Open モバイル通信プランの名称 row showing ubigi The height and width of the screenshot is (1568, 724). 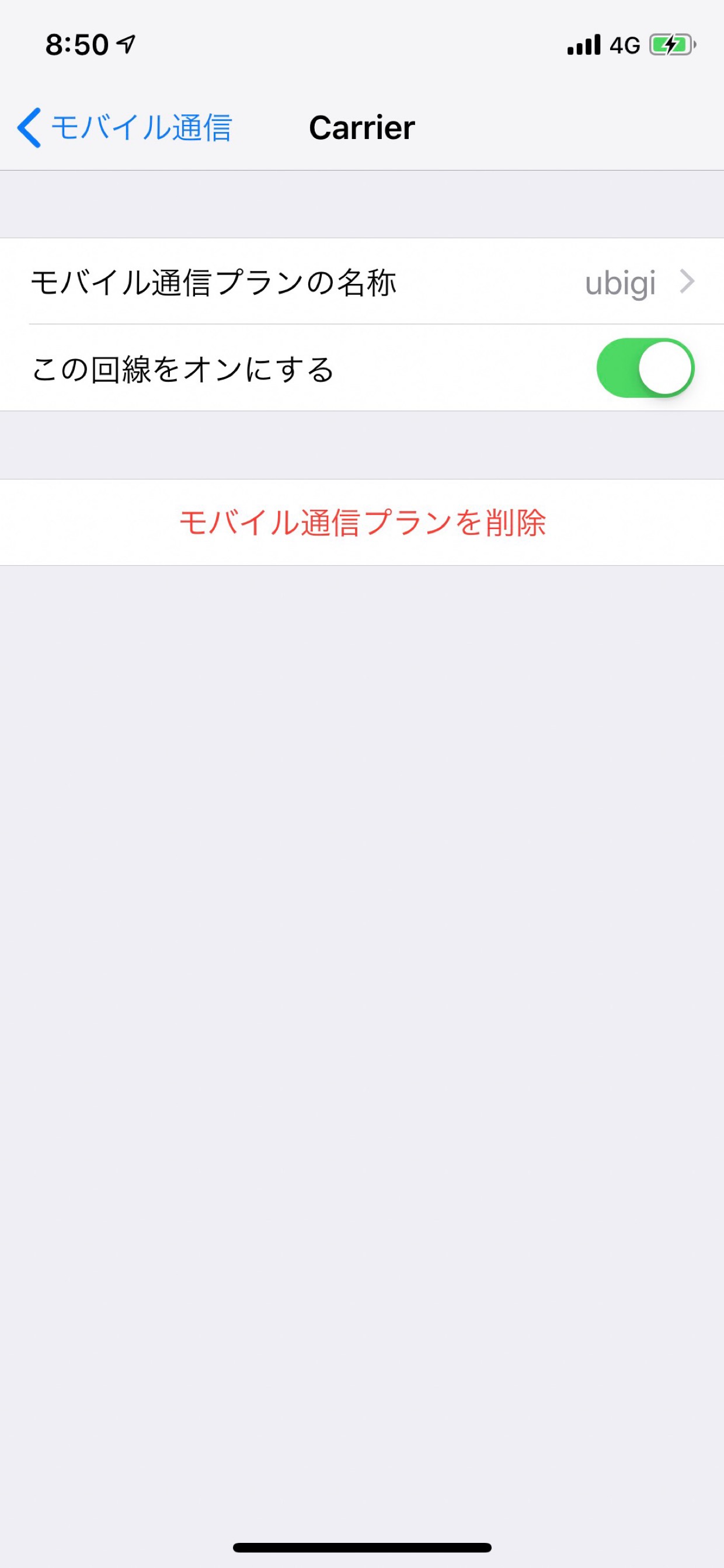[x=362, y=281]
